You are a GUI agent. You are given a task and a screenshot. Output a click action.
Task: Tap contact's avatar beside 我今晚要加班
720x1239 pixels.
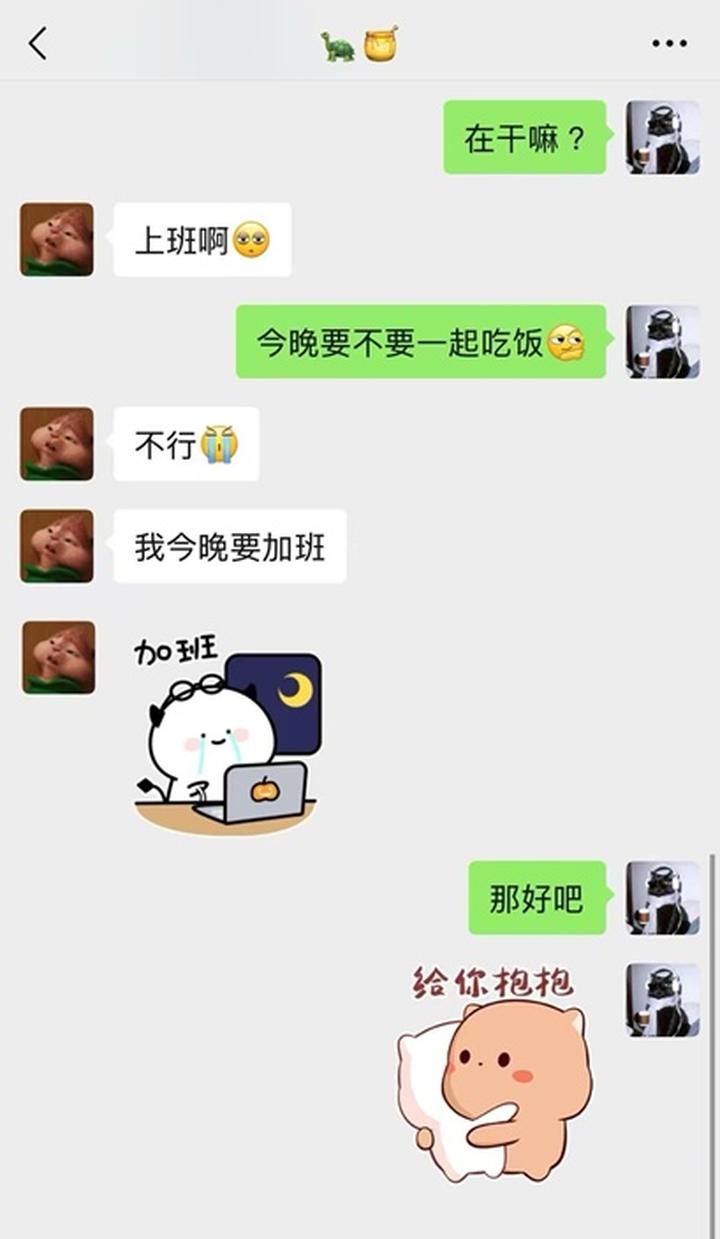(x=57, y=546)
